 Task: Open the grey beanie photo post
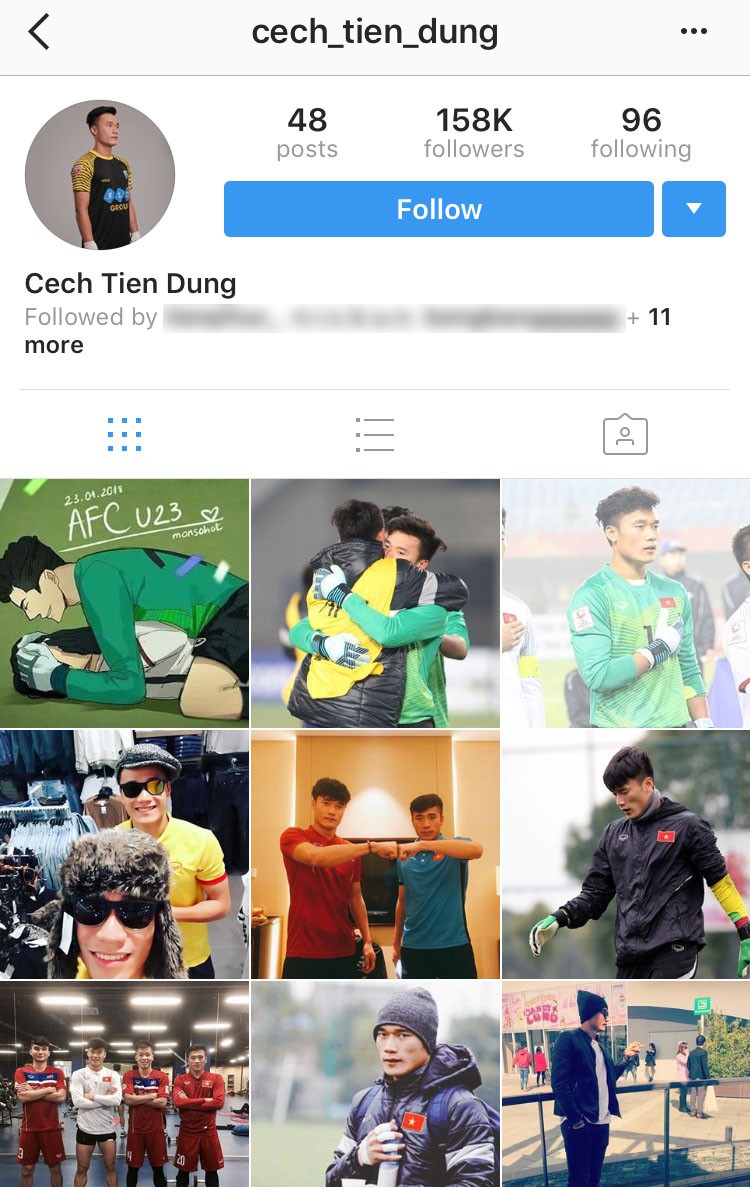point(375,1084)
